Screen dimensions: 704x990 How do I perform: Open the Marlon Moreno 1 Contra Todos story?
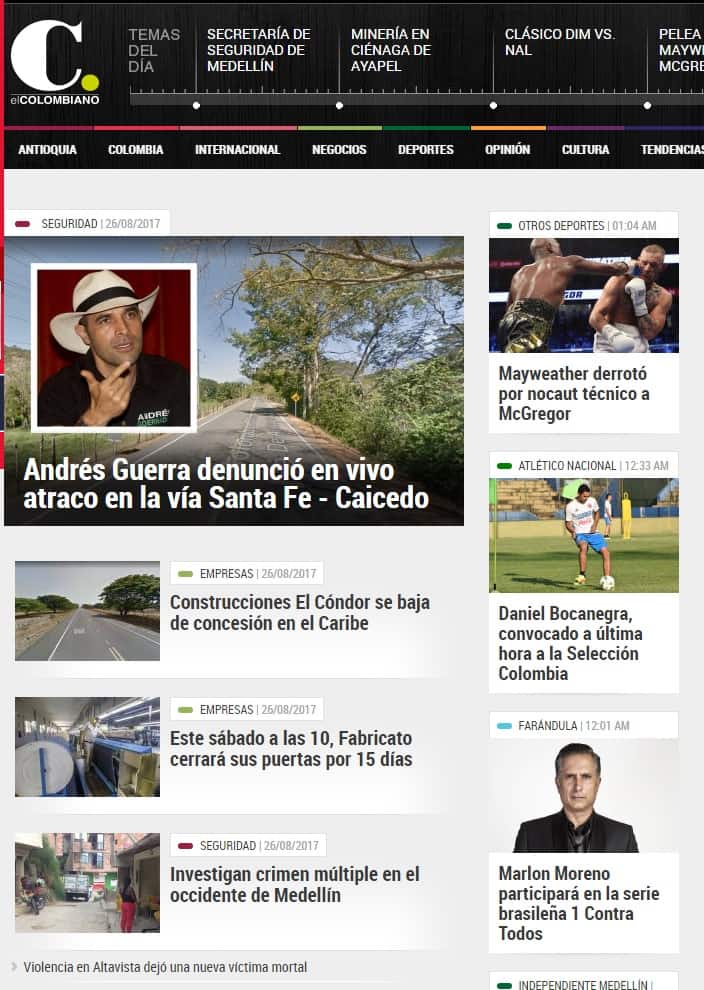579,903
